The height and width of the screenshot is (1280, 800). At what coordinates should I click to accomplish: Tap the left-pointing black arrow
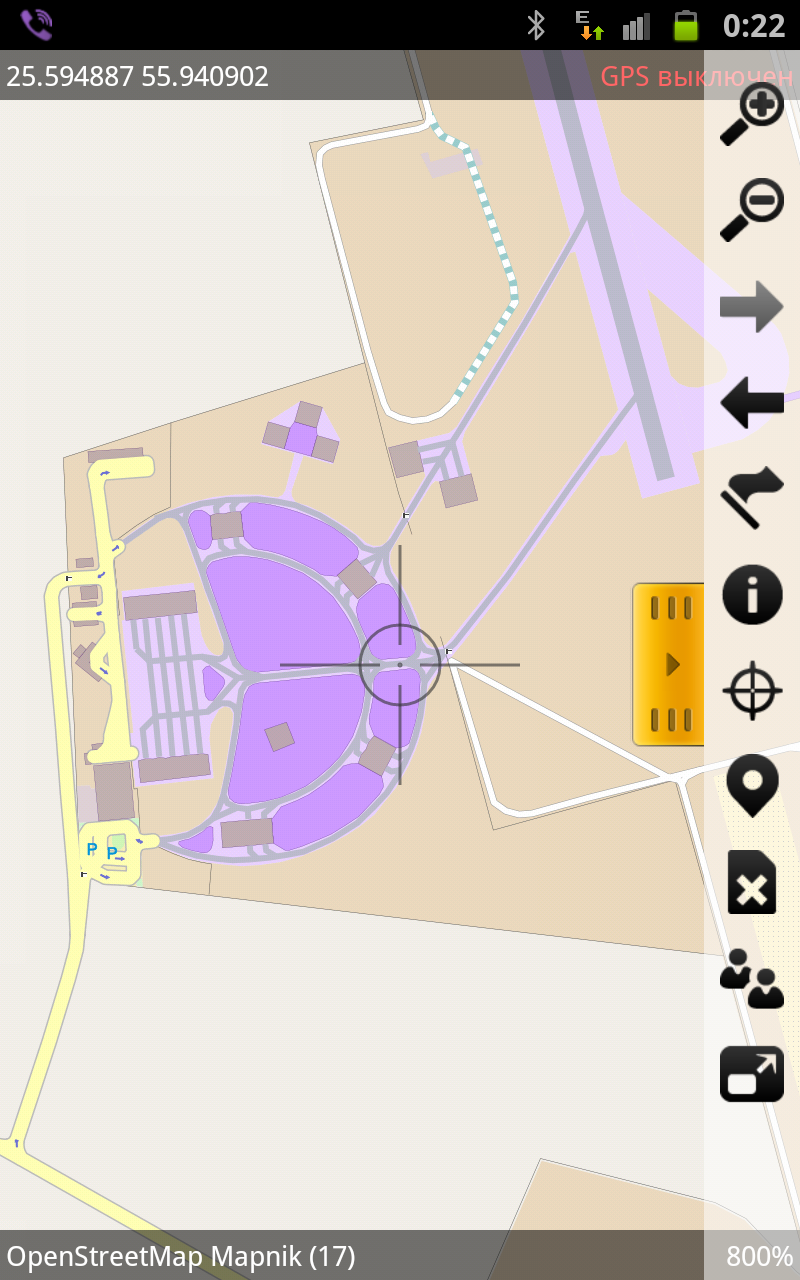pyautogui.click(x=752, y=402)
